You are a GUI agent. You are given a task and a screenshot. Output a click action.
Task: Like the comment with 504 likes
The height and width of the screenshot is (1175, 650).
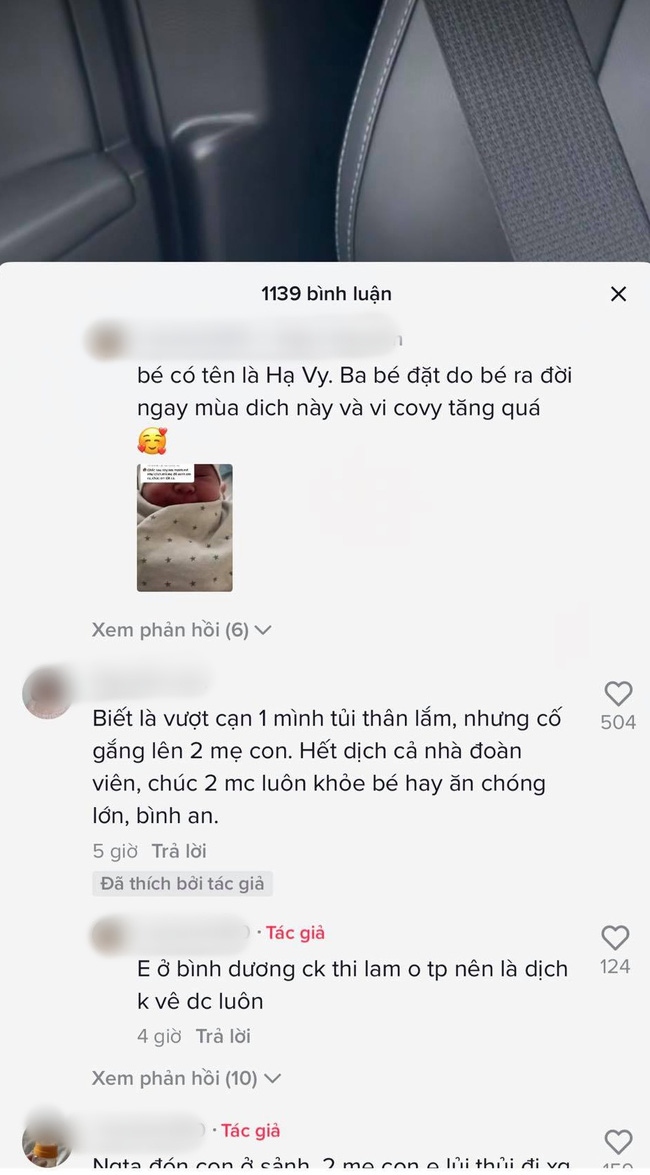click(x=618, y=693)
